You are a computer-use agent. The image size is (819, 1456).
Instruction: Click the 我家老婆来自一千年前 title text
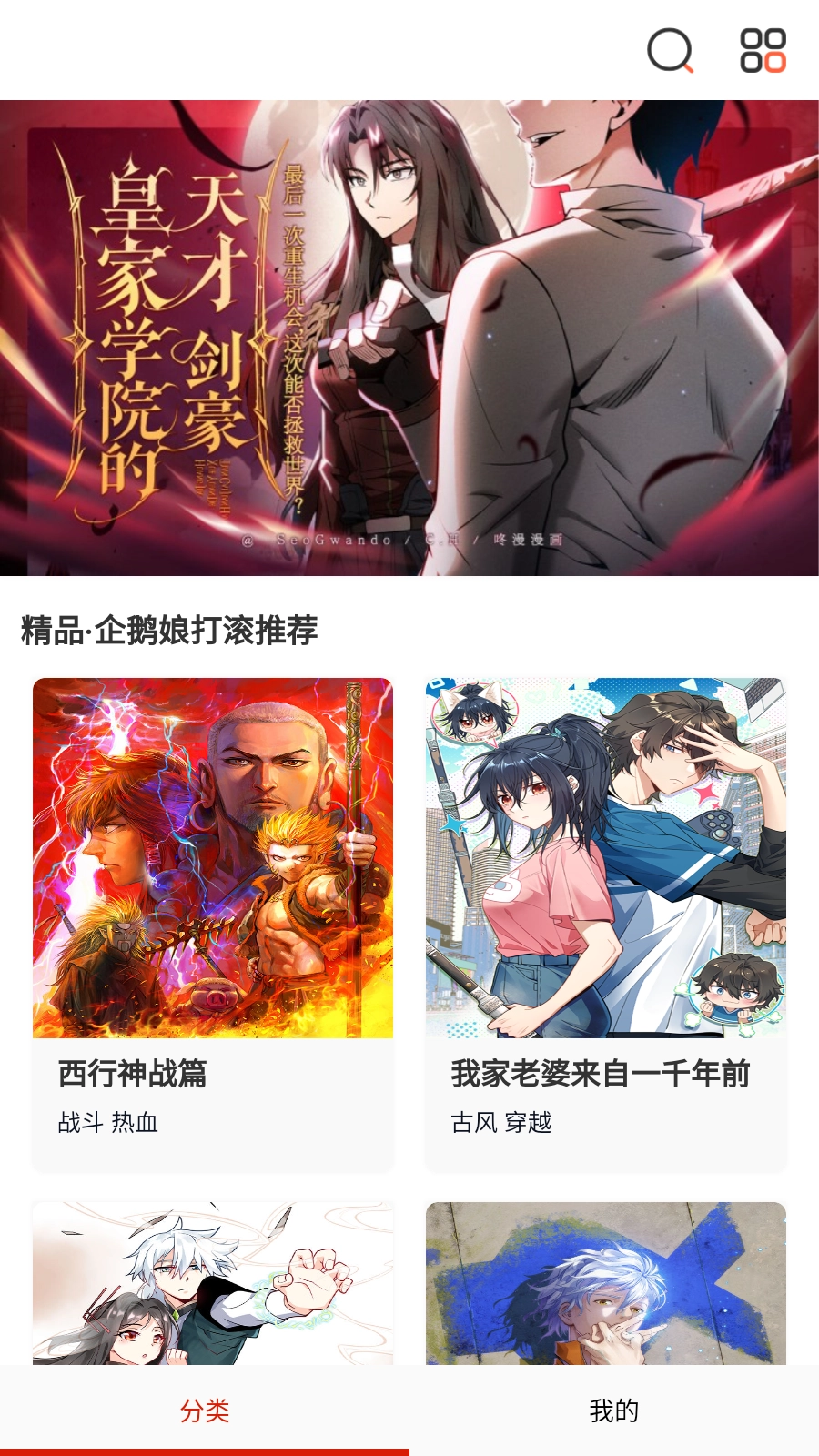(600, 1077)
